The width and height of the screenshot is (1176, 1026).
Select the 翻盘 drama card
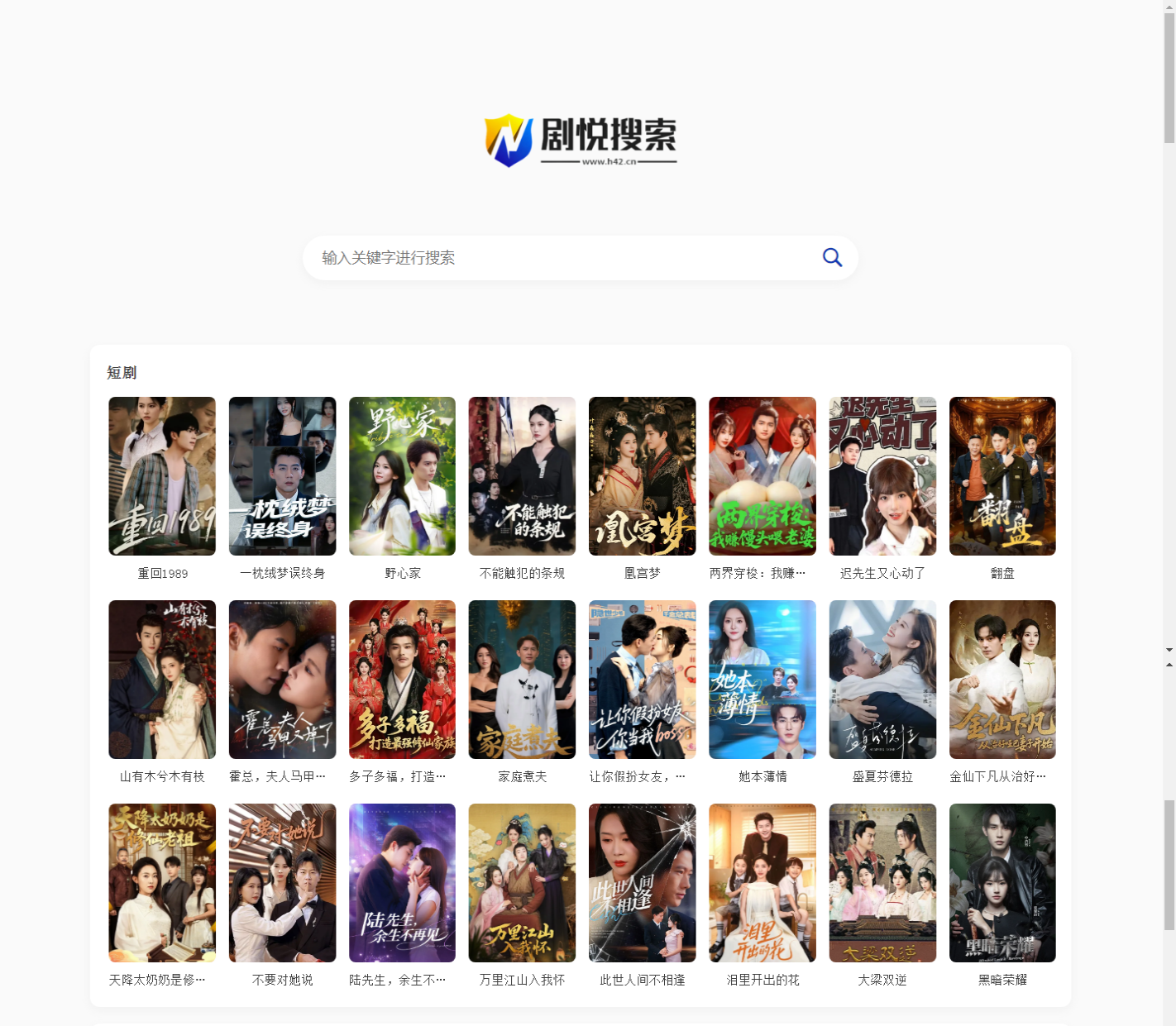(x=1002, y=476)
